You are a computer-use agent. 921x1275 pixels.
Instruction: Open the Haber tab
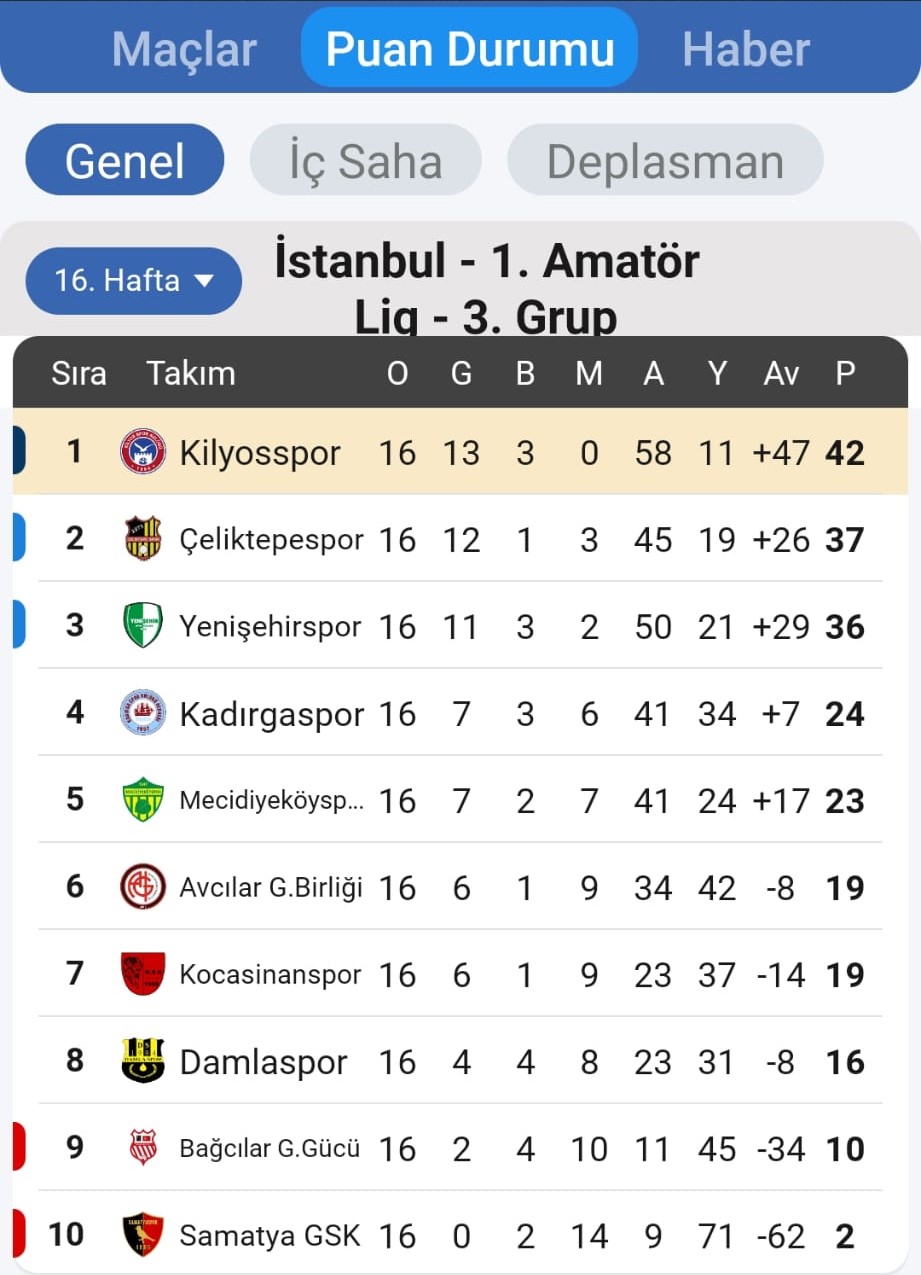tap(745, 50)
